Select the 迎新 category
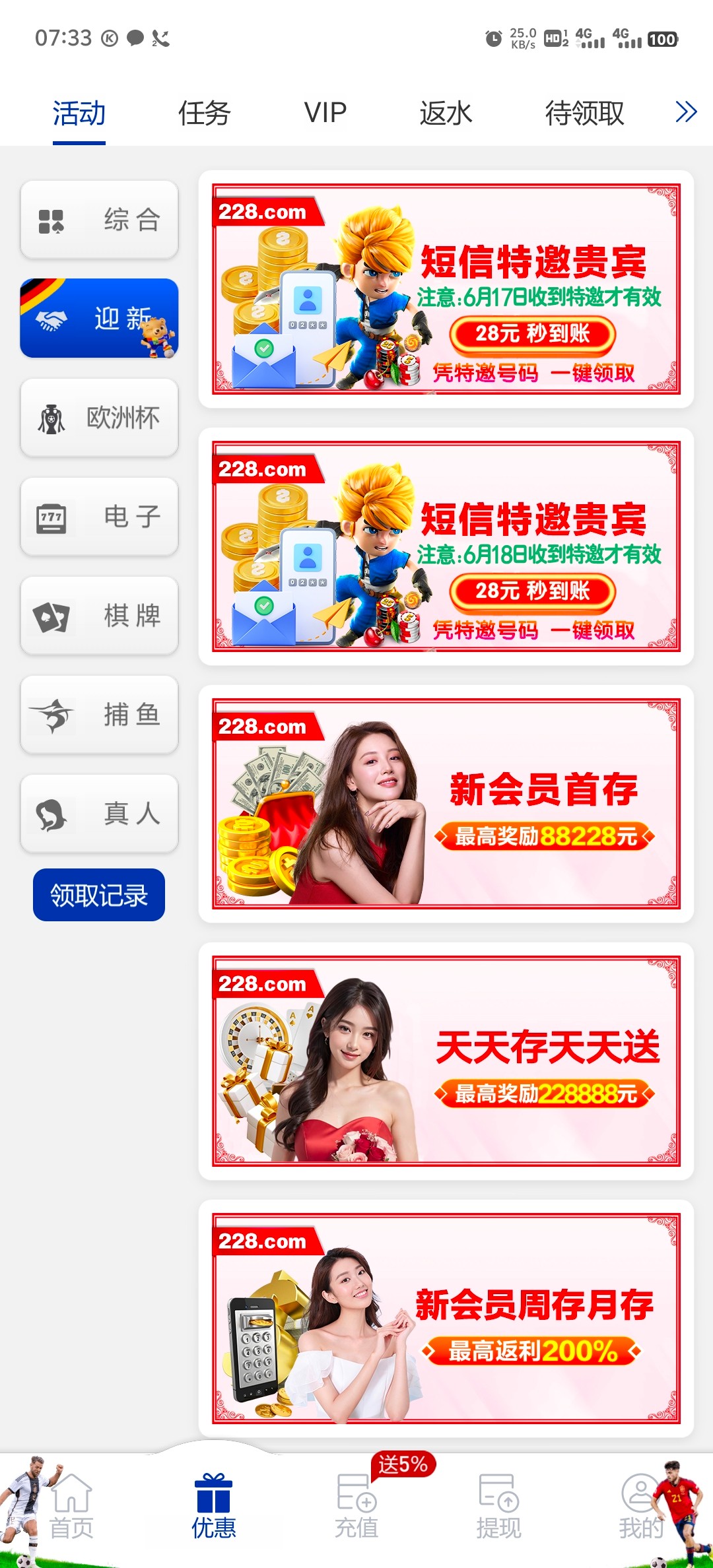 point(99,318)
